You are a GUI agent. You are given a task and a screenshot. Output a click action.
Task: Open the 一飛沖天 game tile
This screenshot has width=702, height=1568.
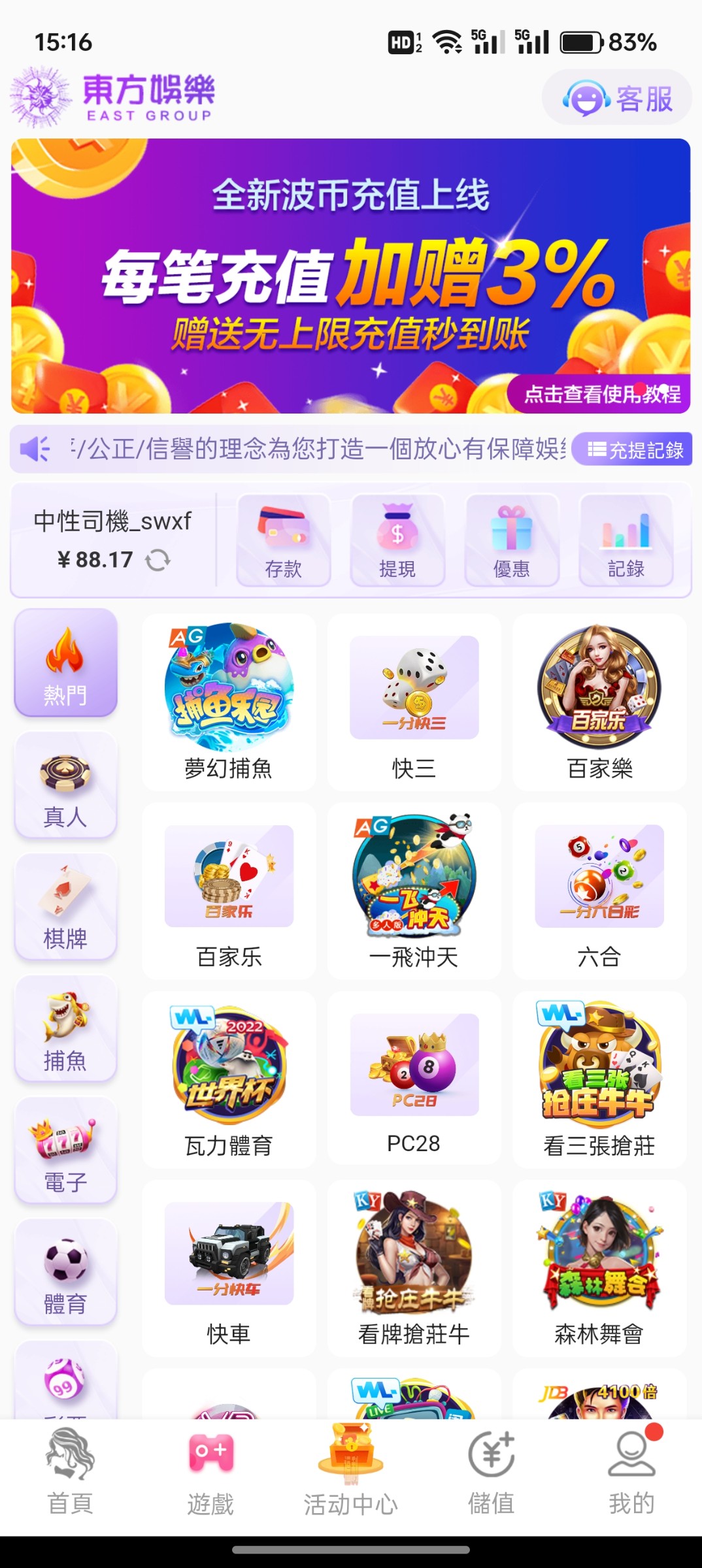pyautogui.click(x=414, y=890)
